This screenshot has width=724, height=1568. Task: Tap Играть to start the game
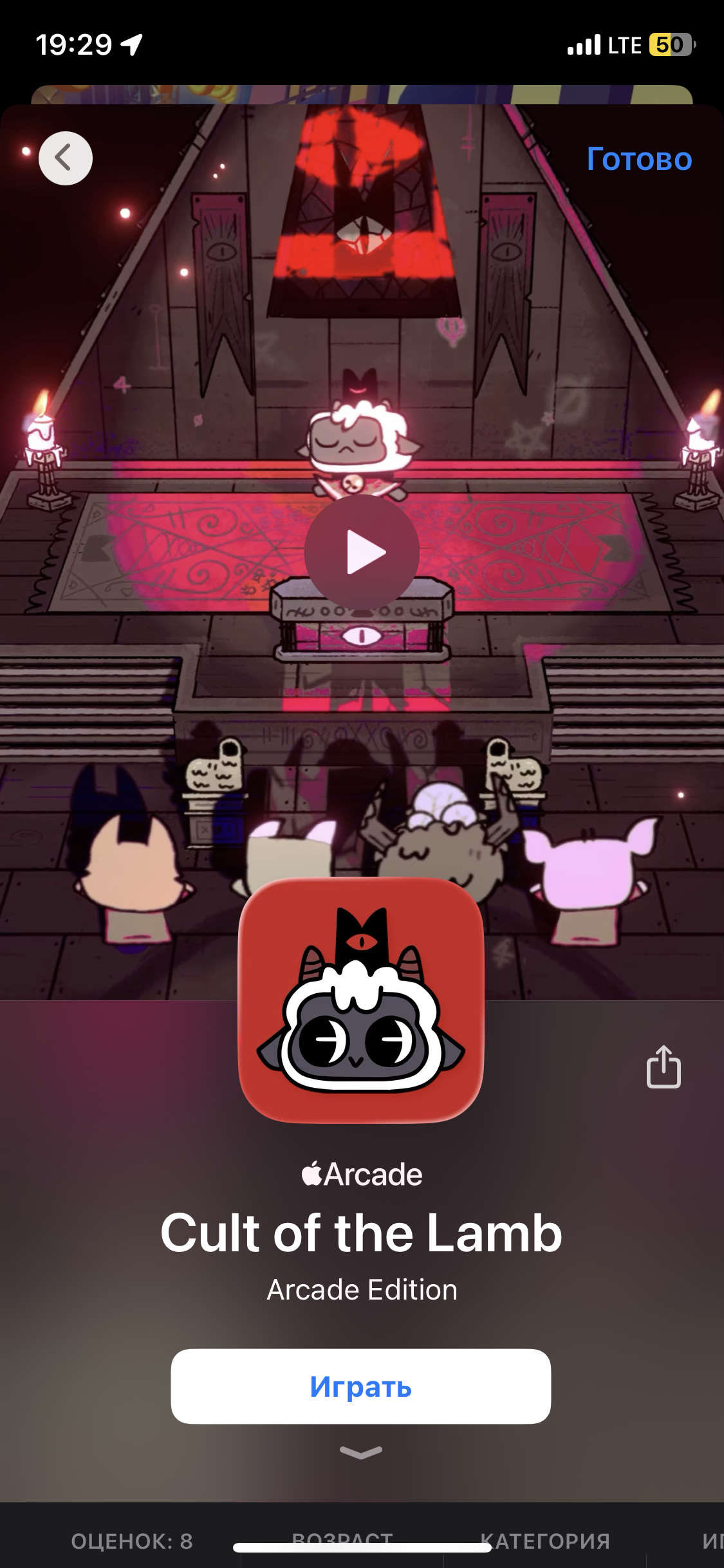click(x=361, y=1386)
